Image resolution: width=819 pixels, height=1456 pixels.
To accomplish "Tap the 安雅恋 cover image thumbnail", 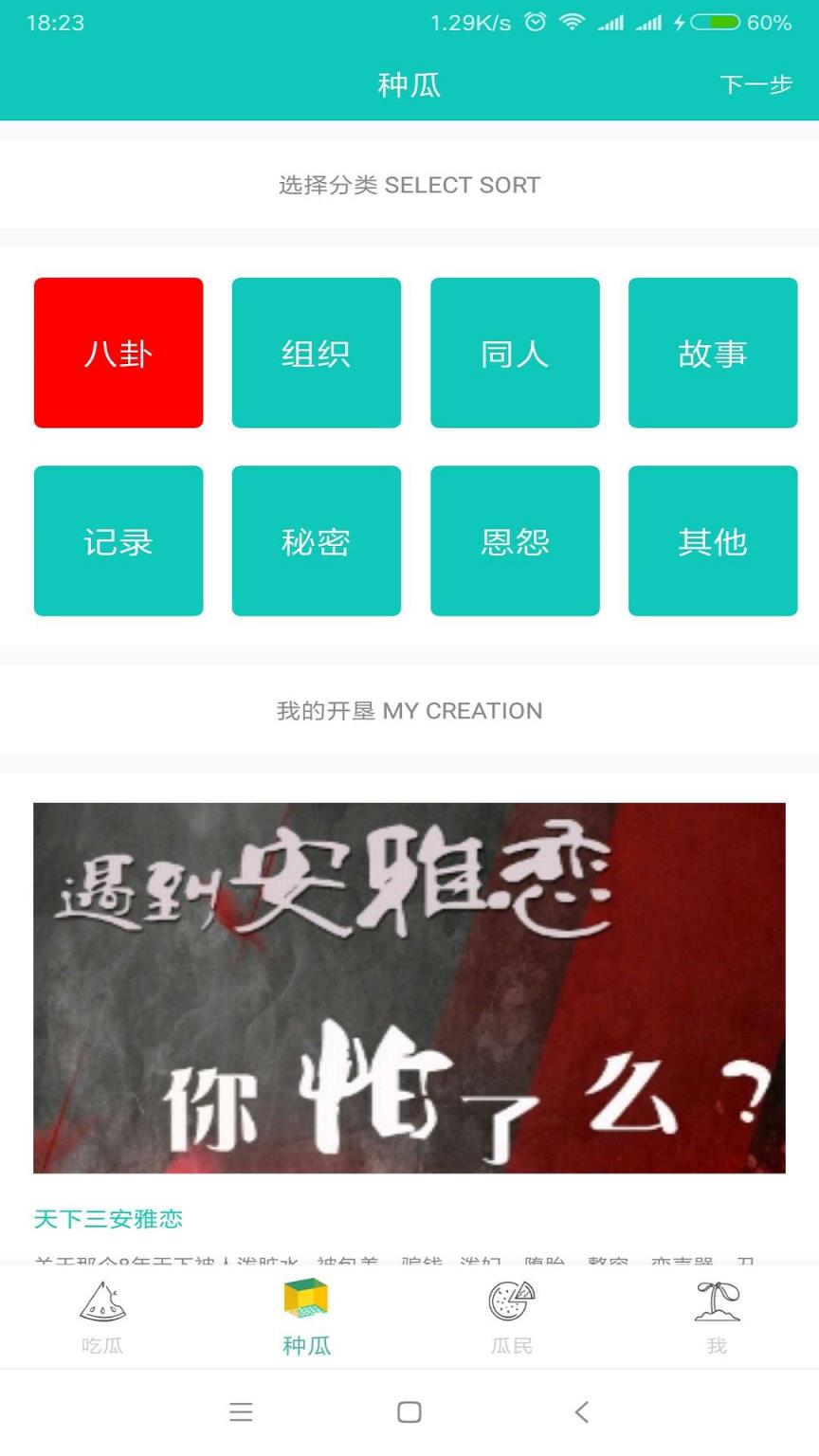I will 409,990.
